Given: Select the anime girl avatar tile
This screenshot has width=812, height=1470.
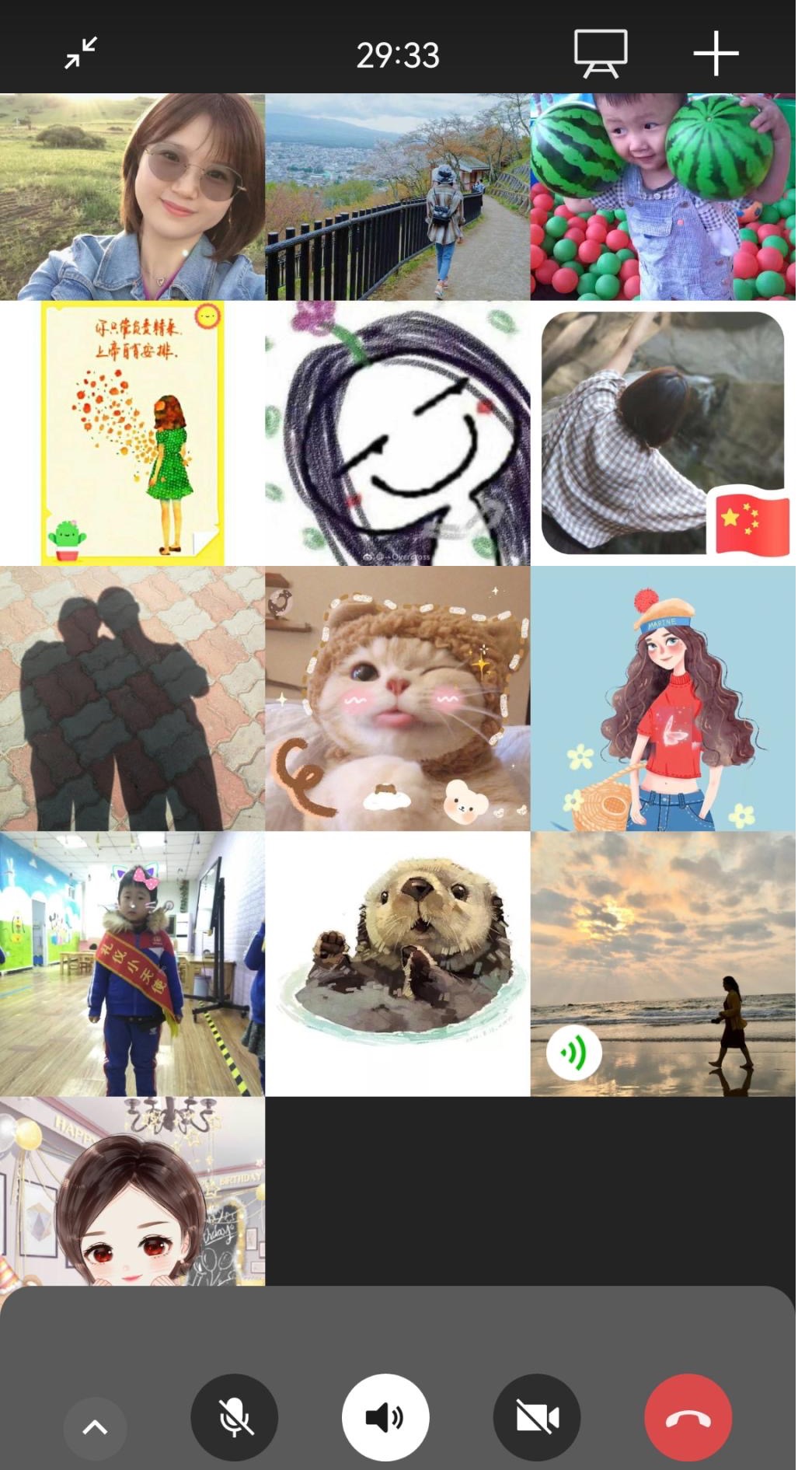Looking at the screenshot, I should pyautogui.click(x=132, y=1191).
